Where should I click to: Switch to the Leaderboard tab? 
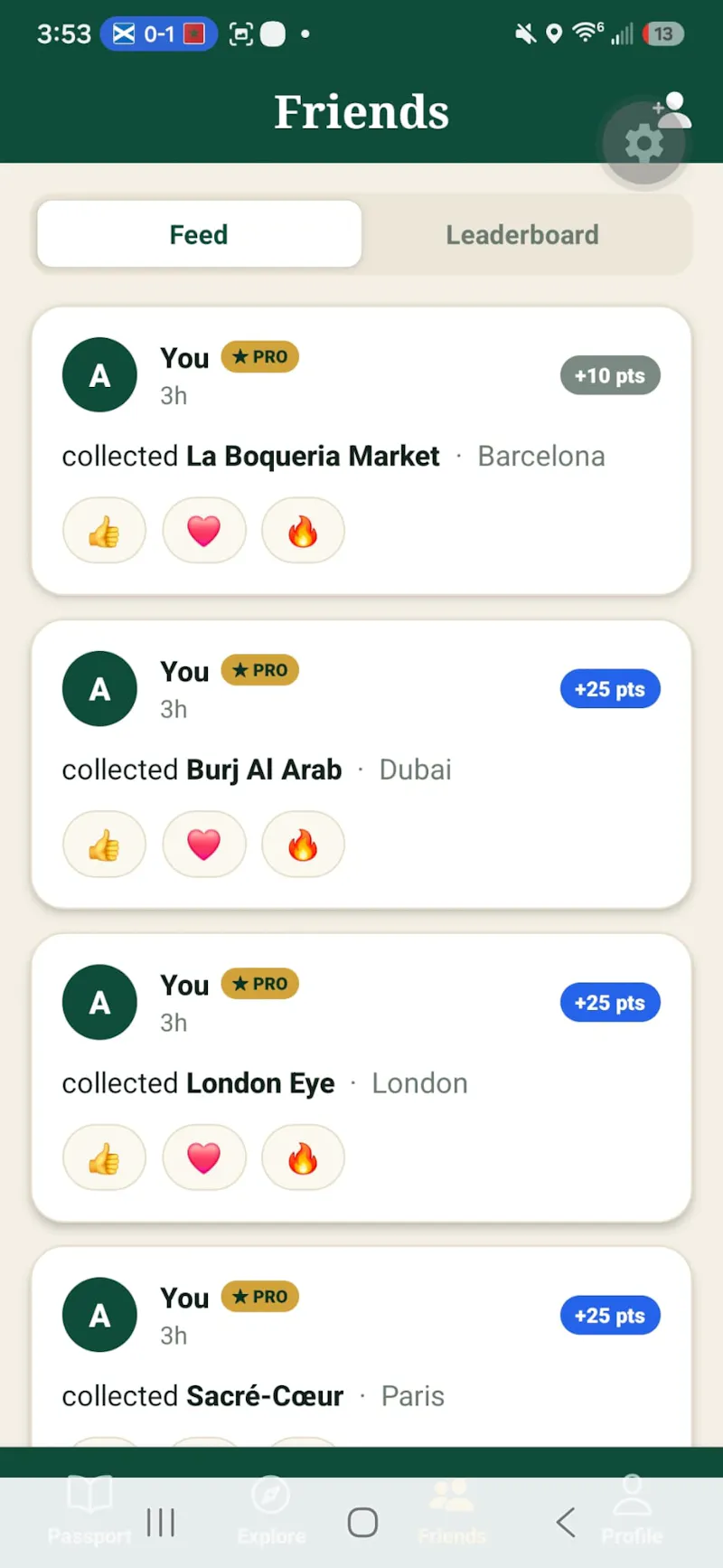tap(522, 234)
